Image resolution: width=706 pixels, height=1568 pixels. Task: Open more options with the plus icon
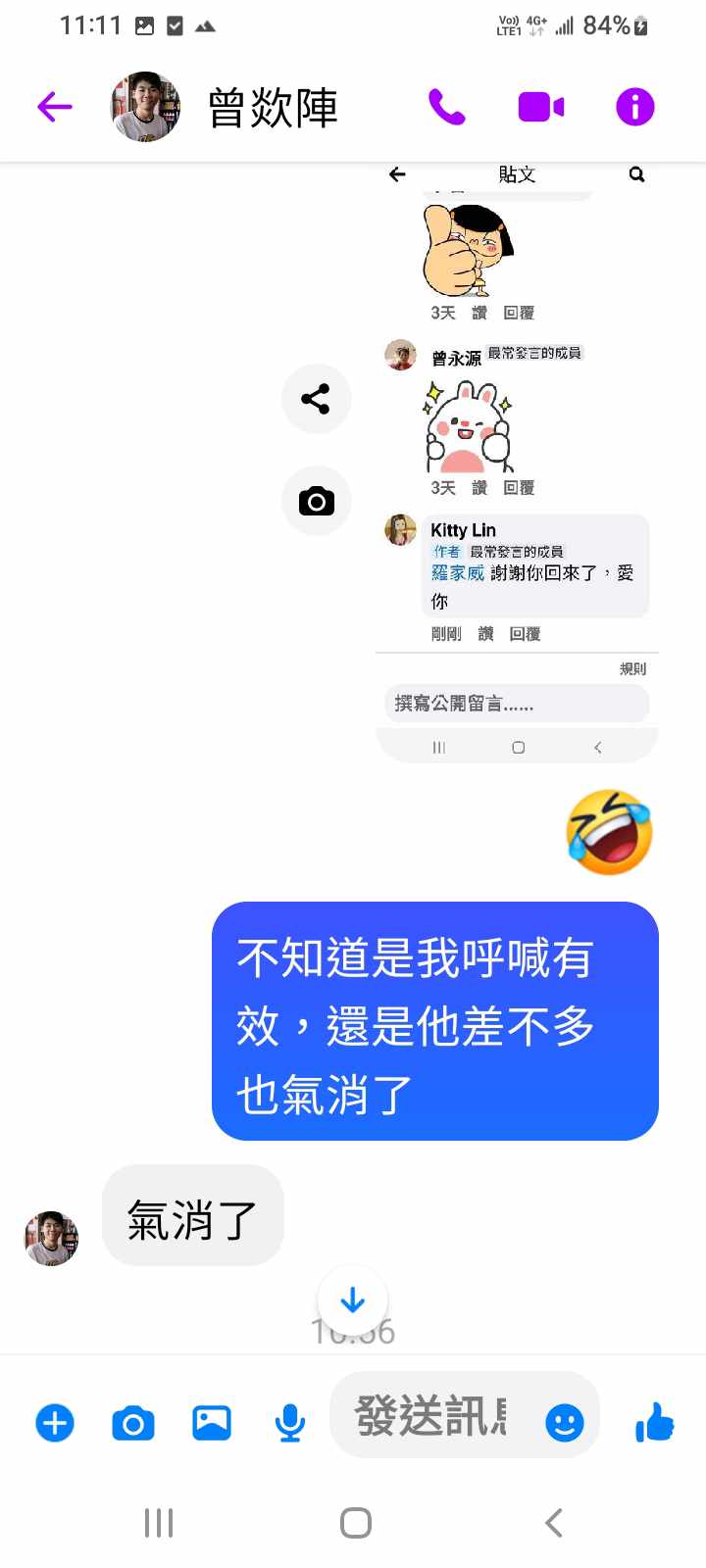55,1422
